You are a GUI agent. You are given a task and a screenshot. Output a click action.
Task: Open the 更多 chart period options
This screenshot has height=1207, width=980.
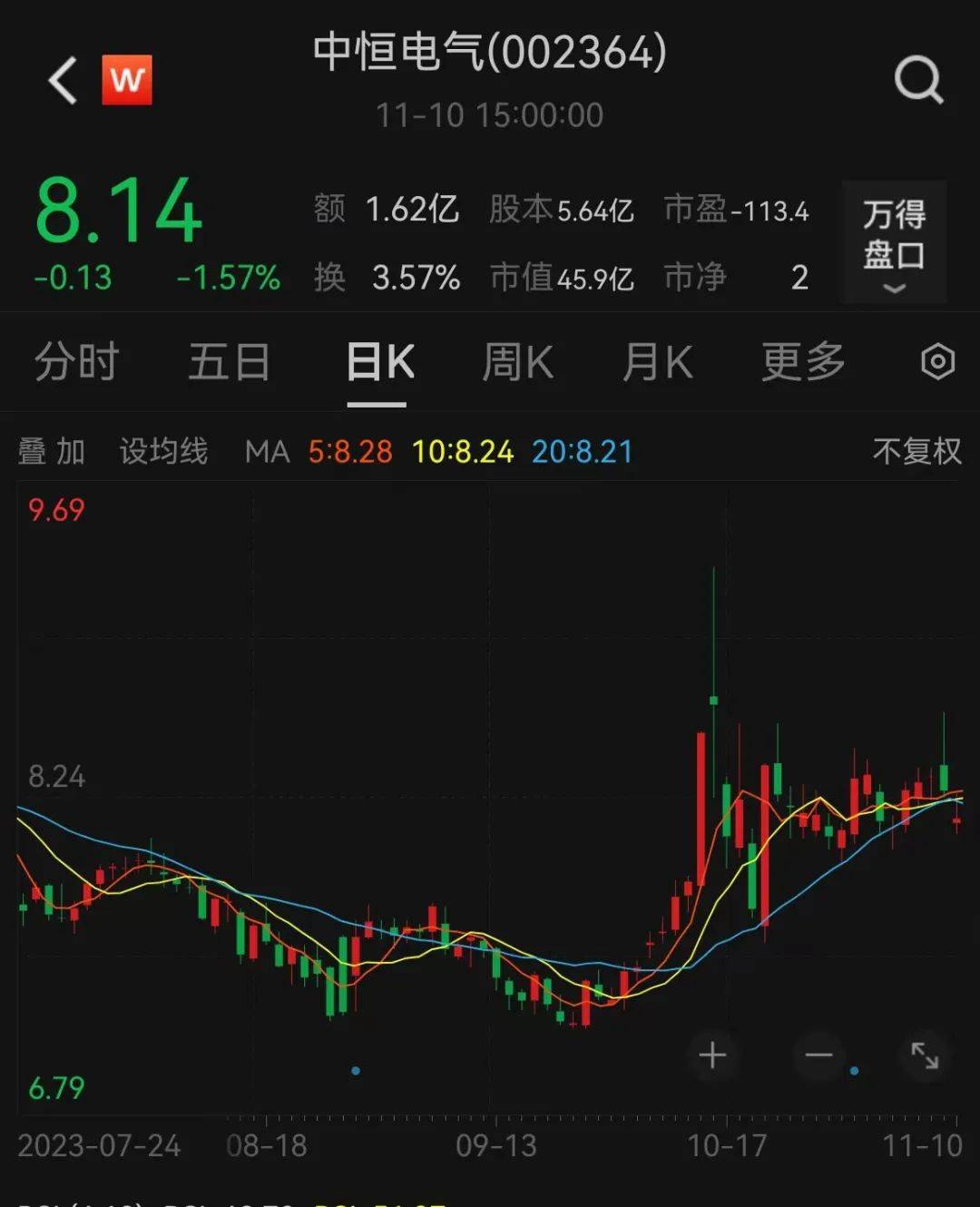click(803, 362)
